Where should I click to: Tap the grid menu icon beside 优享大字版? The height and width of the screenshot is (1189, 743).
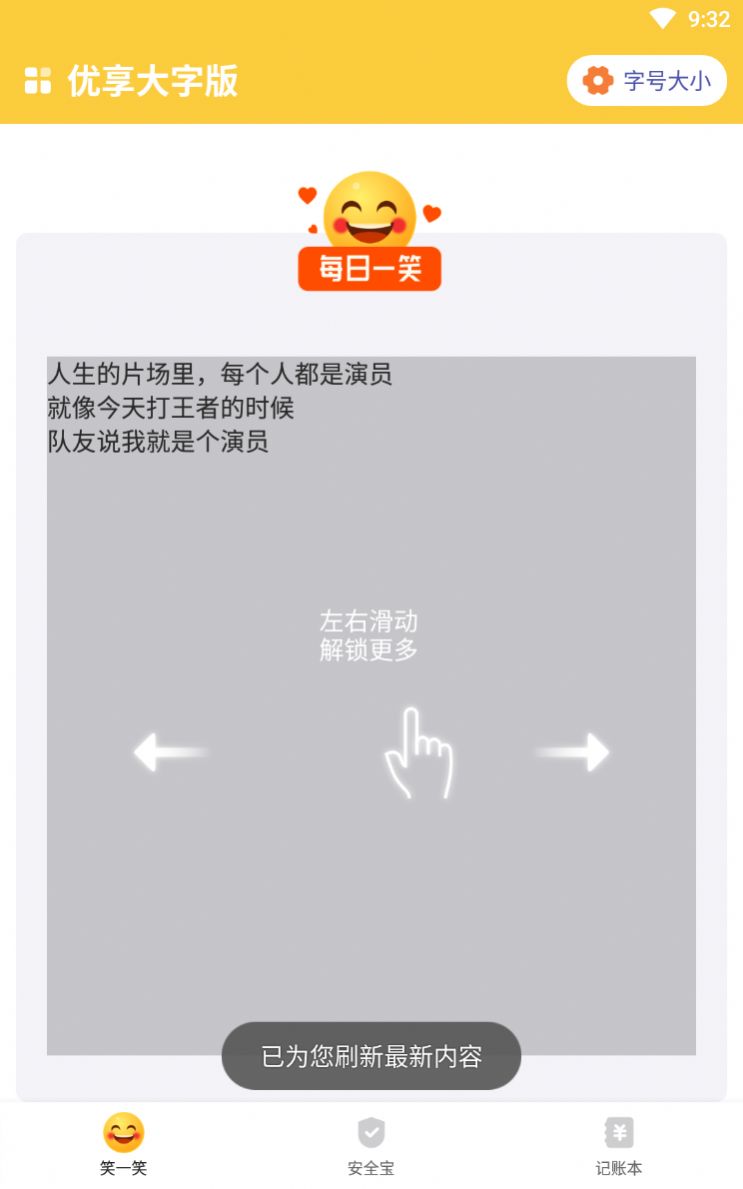coord(37,81)
